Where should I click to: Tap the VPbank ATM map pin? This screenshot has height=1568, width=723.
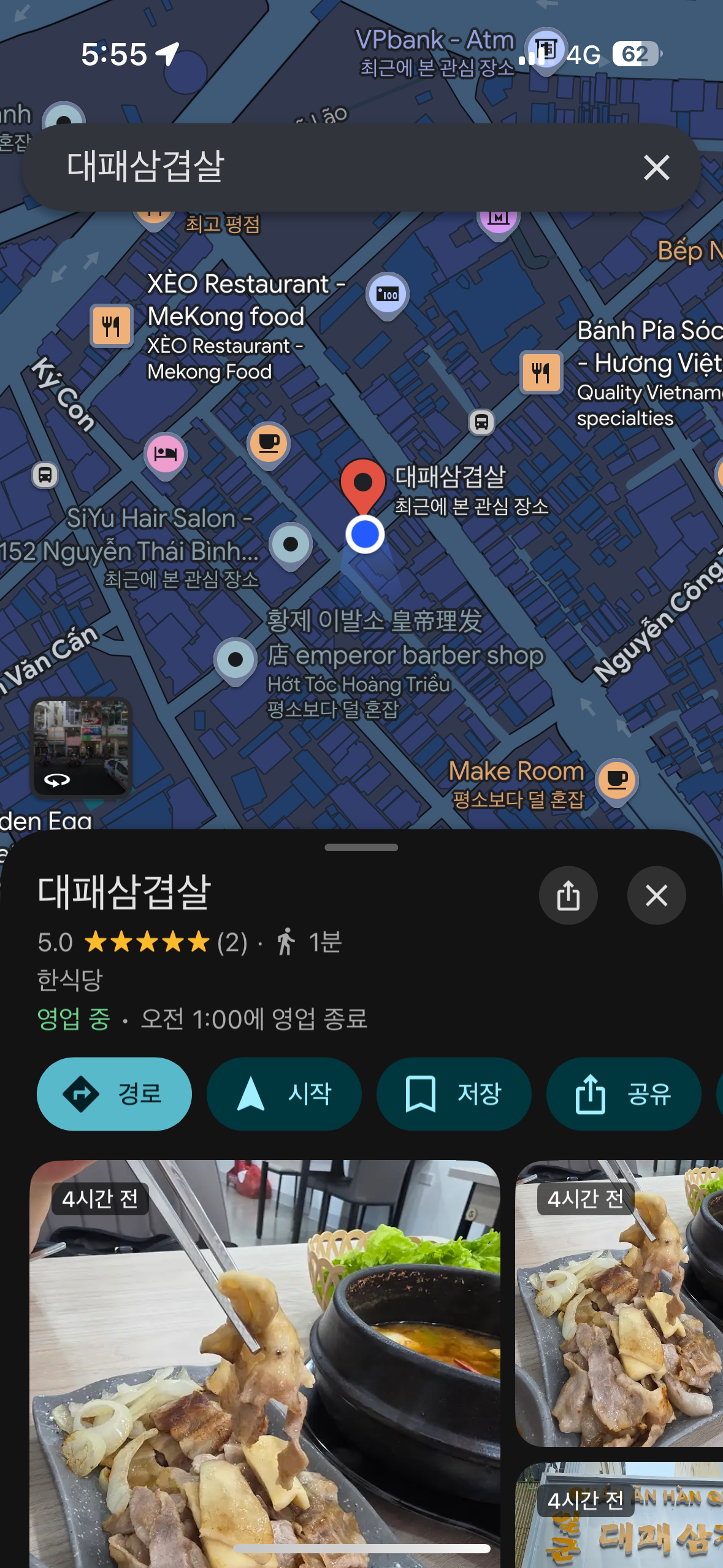point(545,49)
